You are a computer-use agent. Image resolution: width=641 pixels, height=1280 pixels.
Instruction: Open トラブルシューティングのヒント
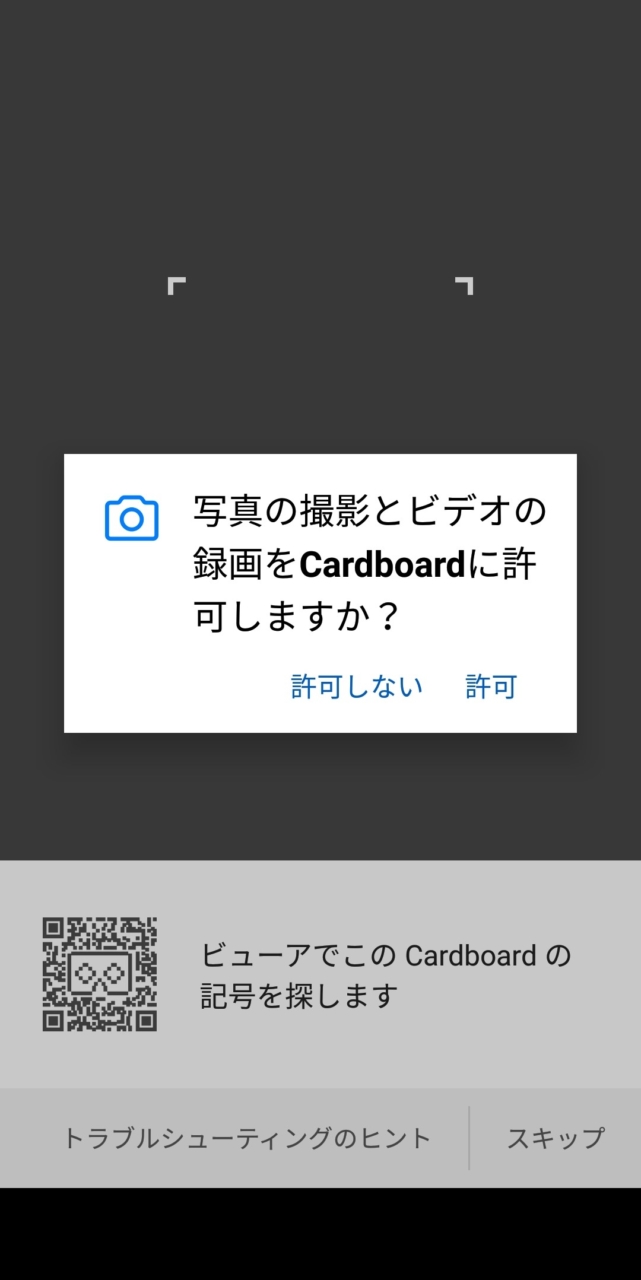(x=247, y=1138)
